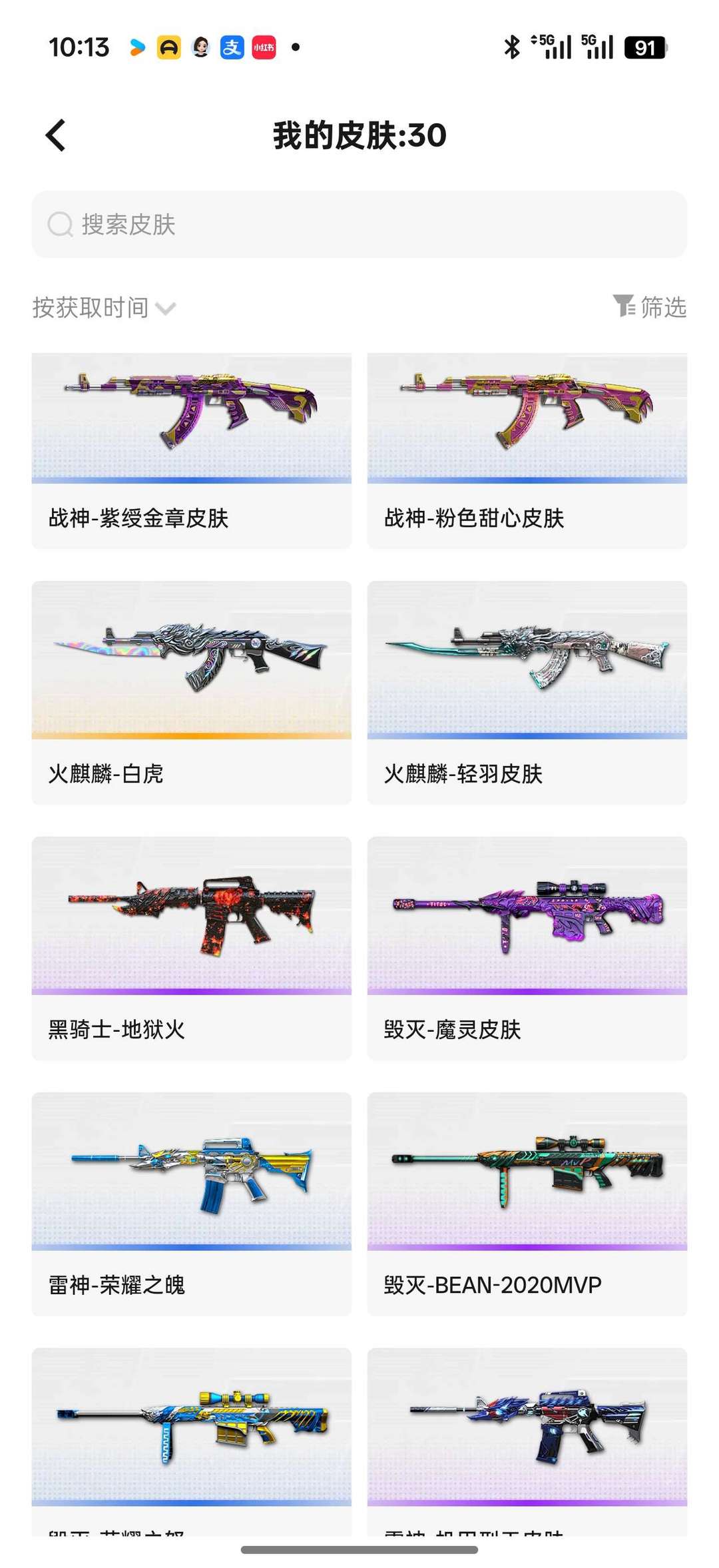Tap the battery indicator showing 91
This screenshot has height=1568, width=719.
(643, 47)
